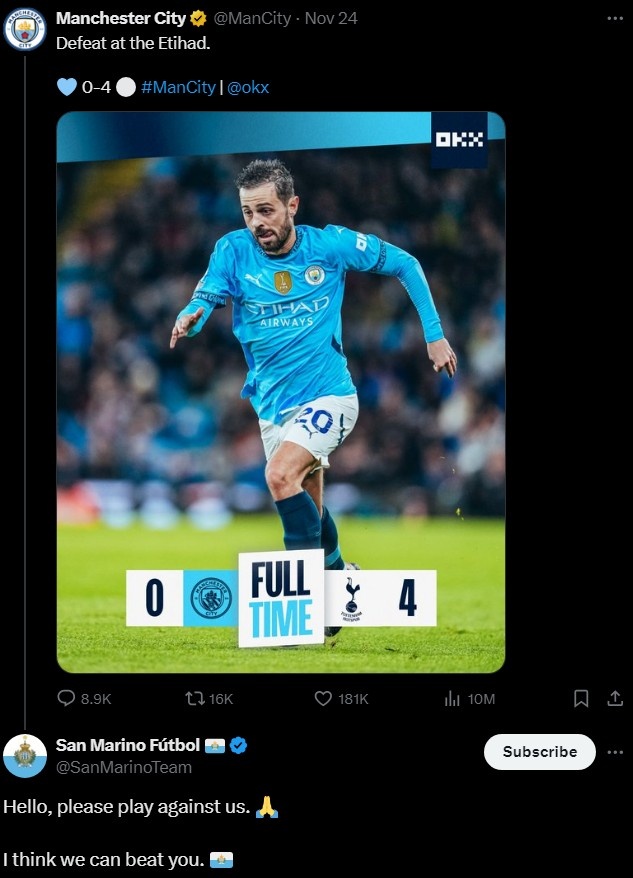Open the @SanMarinoTeam handle link
Screen dimensions: 633x878
124,767
